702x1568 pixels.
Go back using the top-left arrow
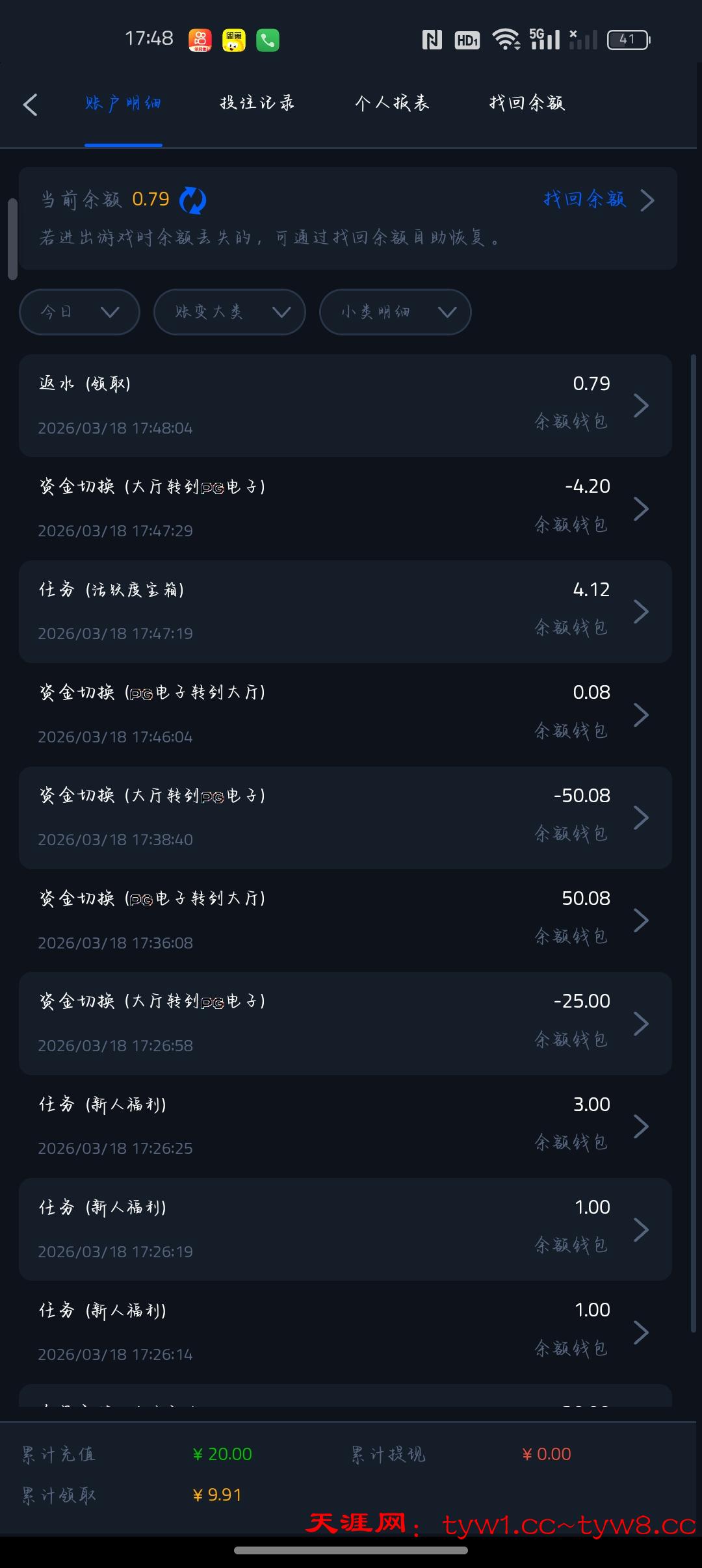pyautogui.click(x=31, y=104)
